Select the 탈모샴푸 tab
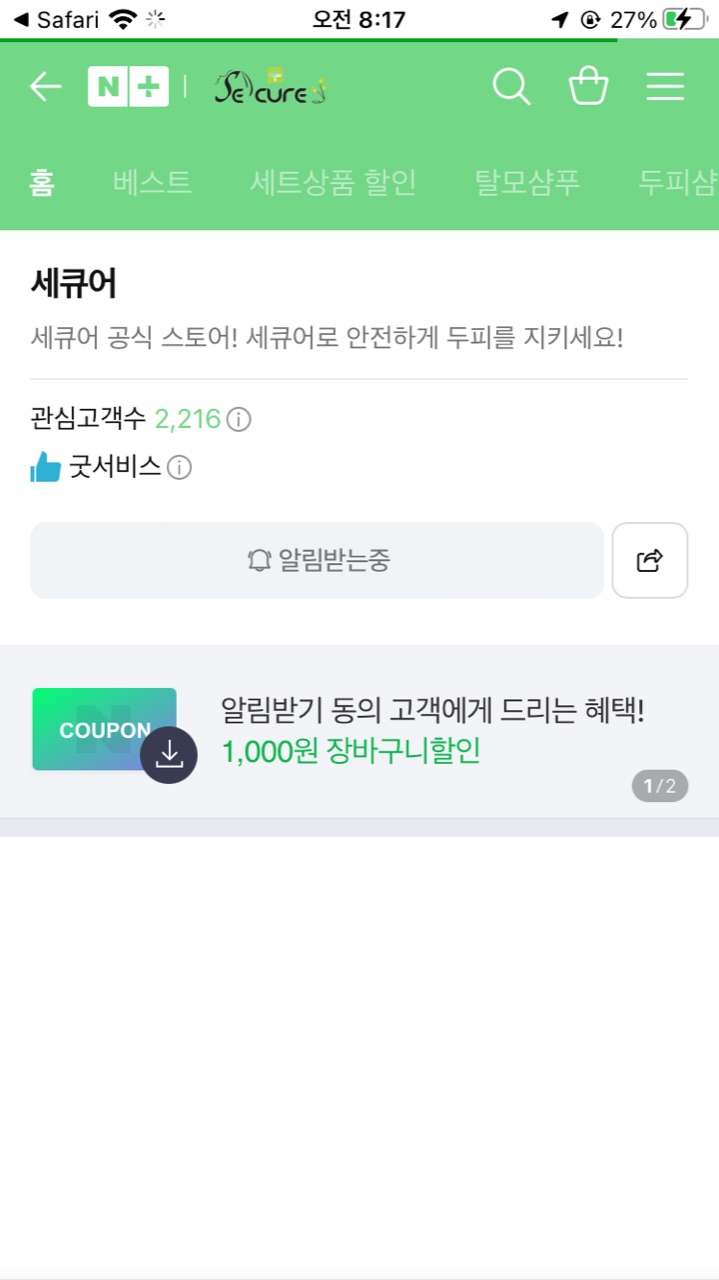Image resolution: width=719 pixels, height=1280 pixels. (527, 183)
